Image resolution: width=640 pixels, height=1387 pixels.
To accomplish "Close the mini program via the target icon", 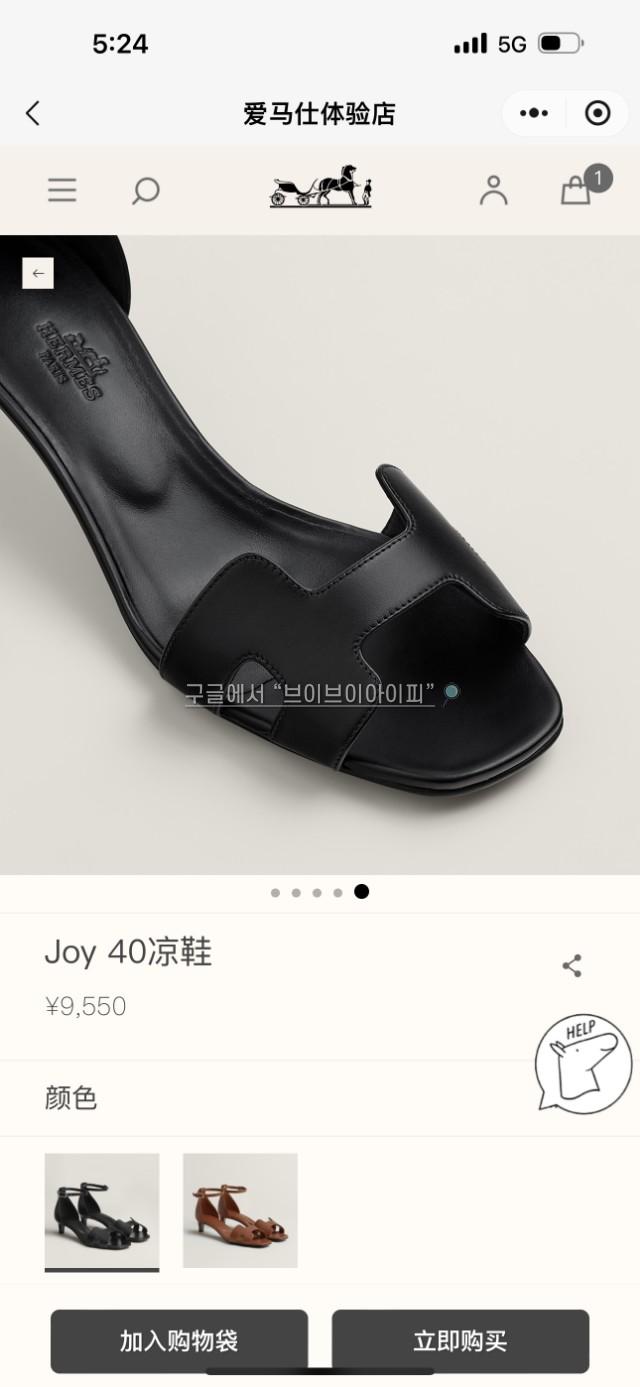I will (x=597, y=113).
